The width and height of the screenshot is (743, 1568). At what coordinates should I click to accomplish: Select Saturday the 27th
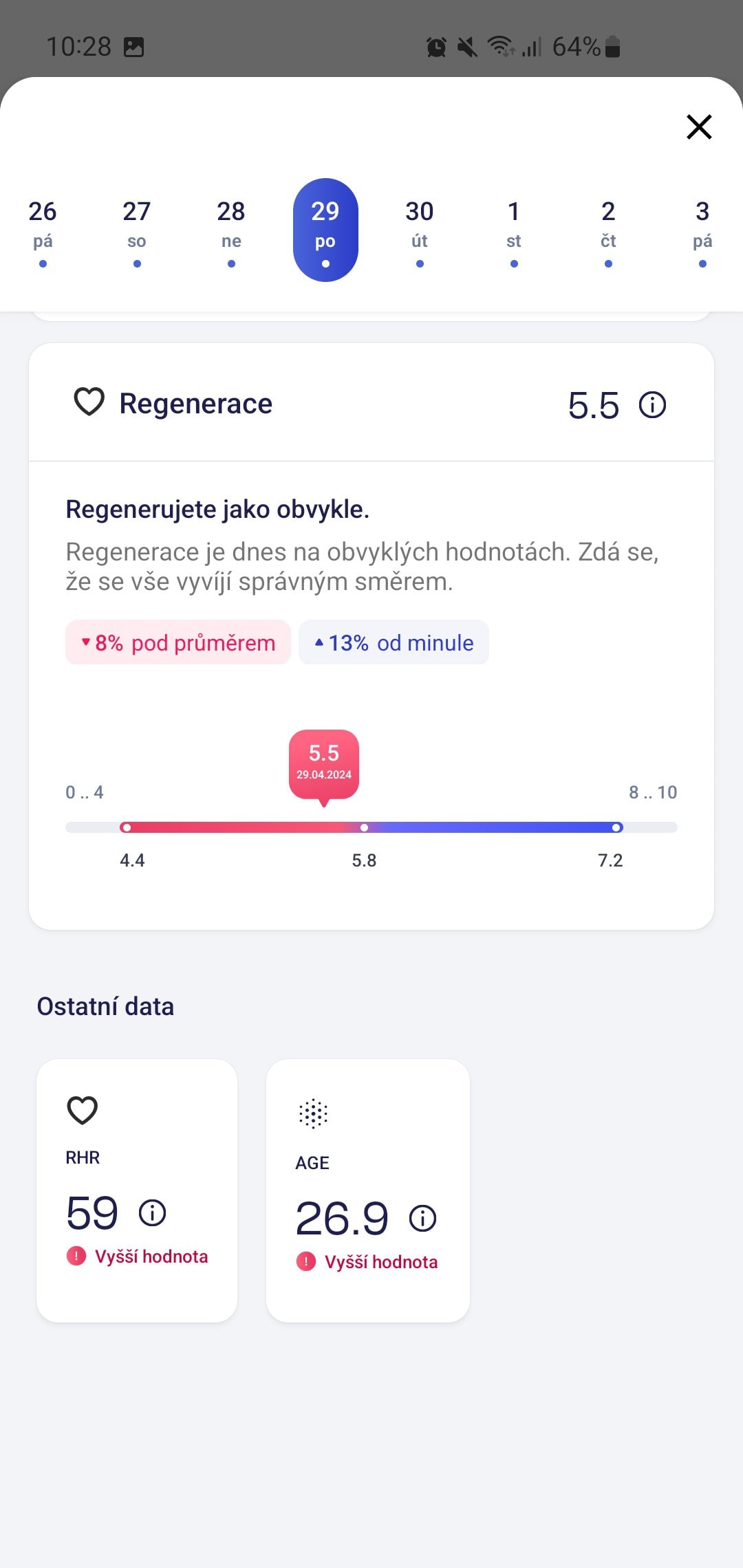[137, 230]
